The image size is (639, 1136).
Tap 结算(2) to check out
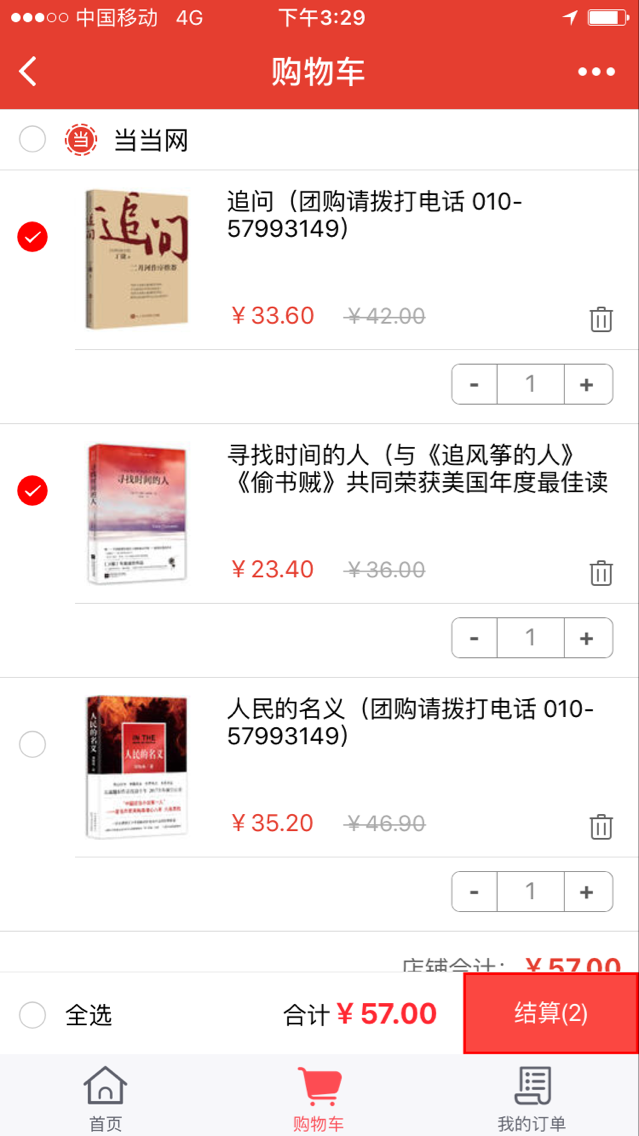[x=551, y=1013]
